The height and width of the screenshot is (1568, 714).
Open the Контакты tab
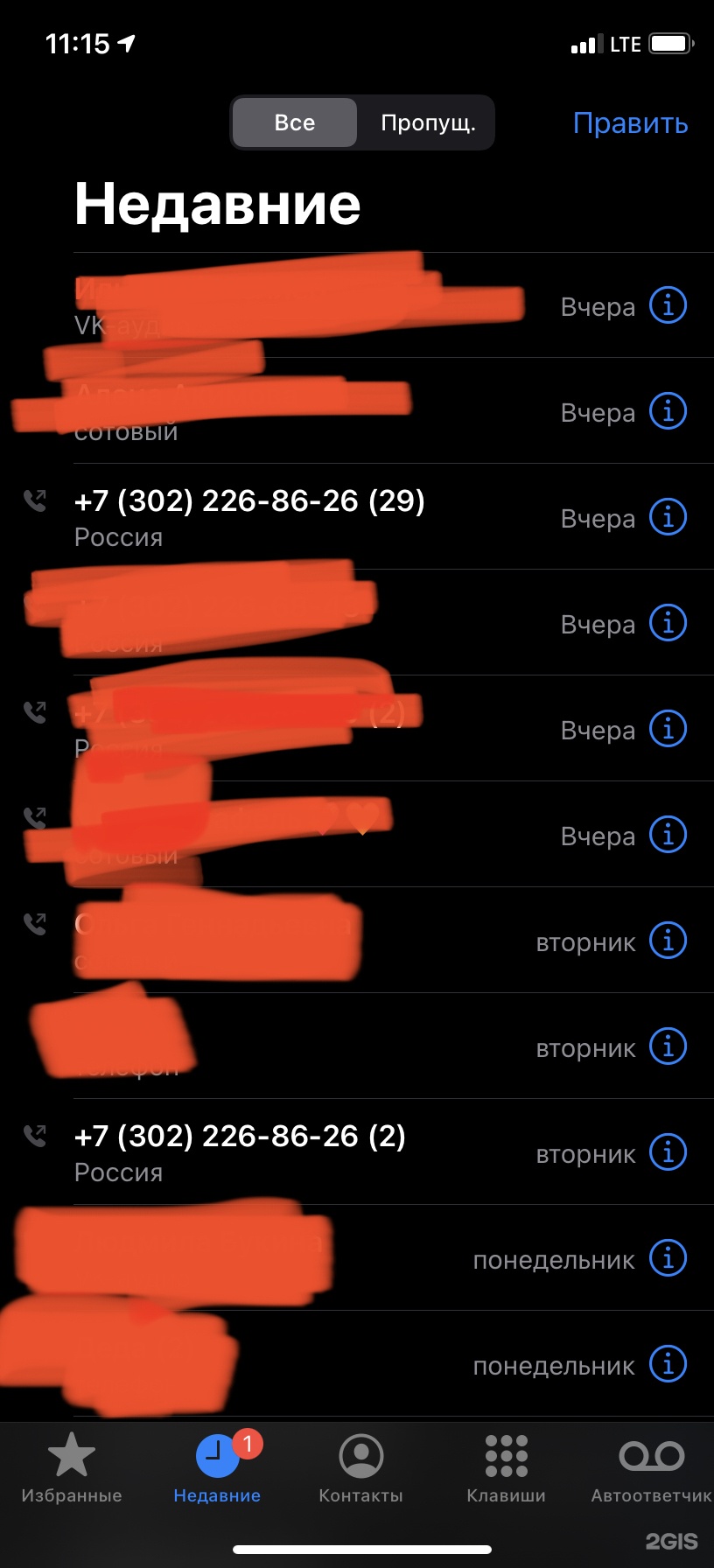click(360, 1469)
